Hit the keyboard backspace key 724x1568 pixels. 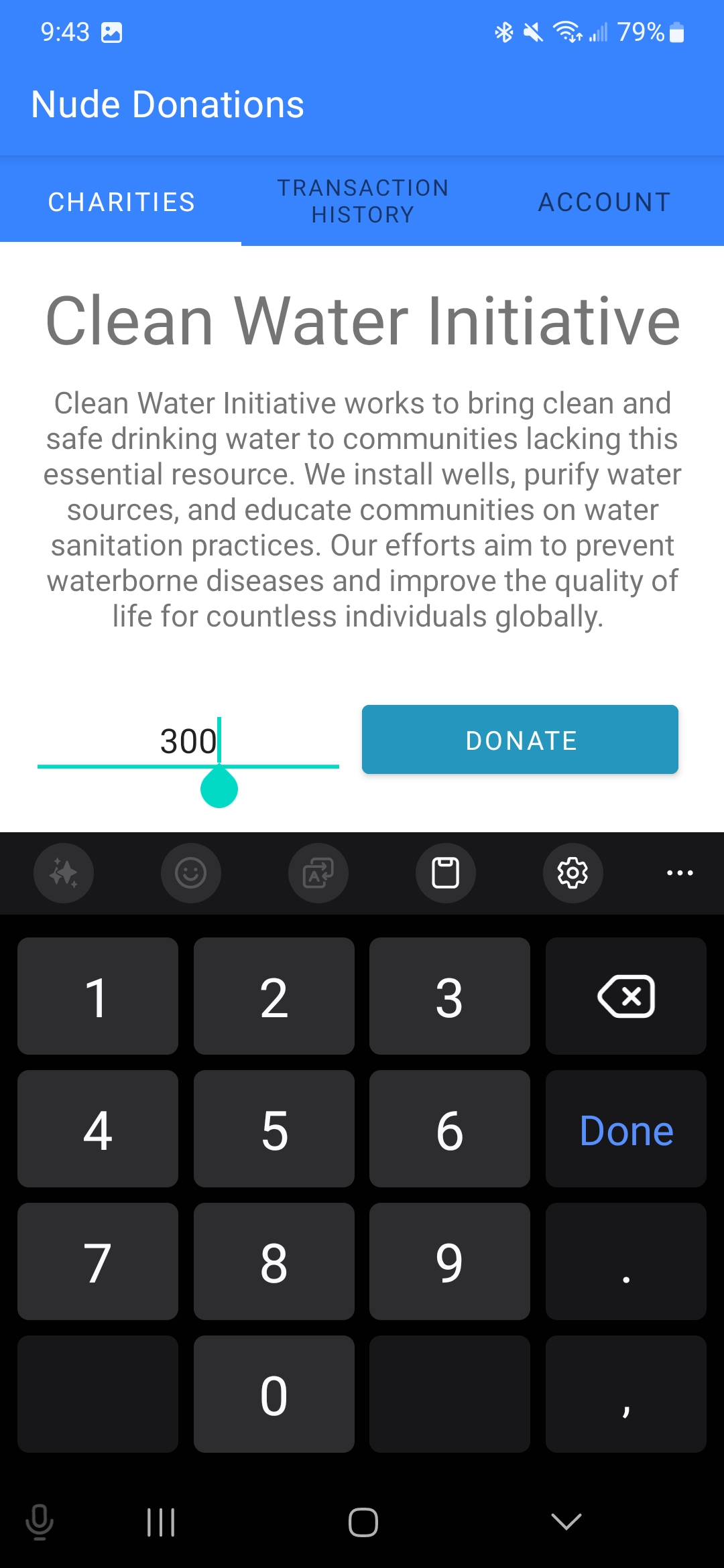[x=625, y=996]
